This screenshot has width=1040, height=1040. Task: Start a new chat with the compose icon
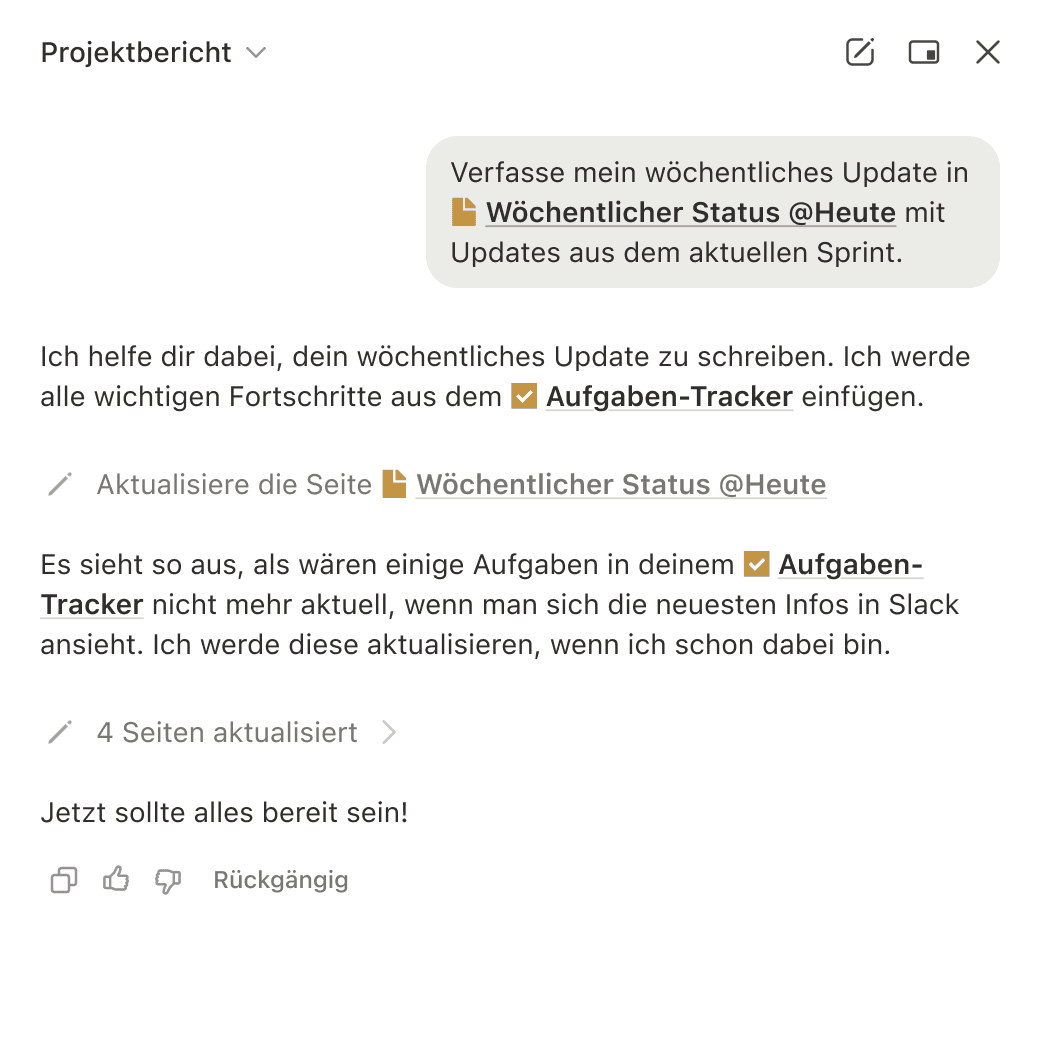[x=860, y=52]
